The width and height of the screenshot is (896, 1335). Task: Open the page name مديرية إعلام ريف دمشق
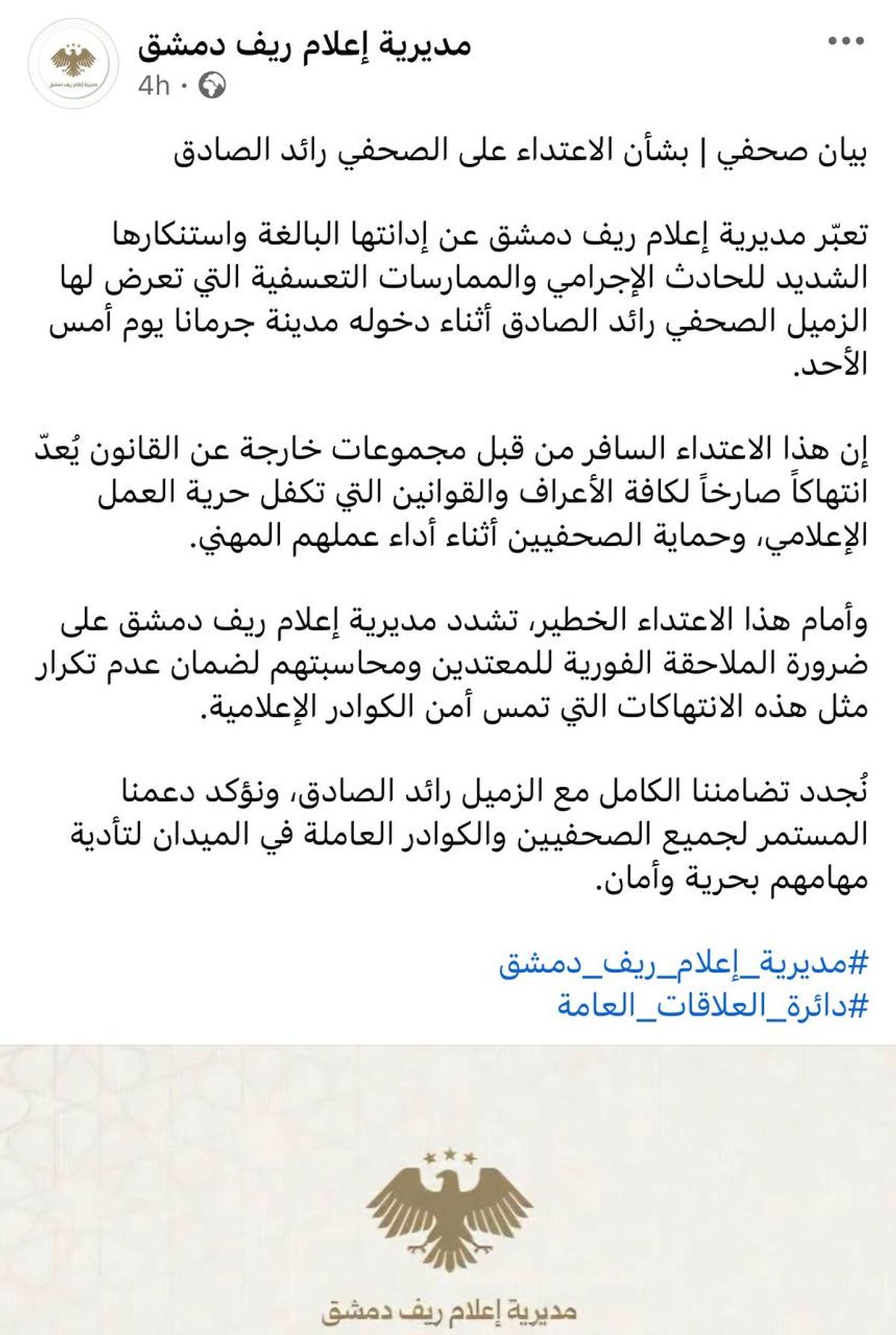(305, 46)
